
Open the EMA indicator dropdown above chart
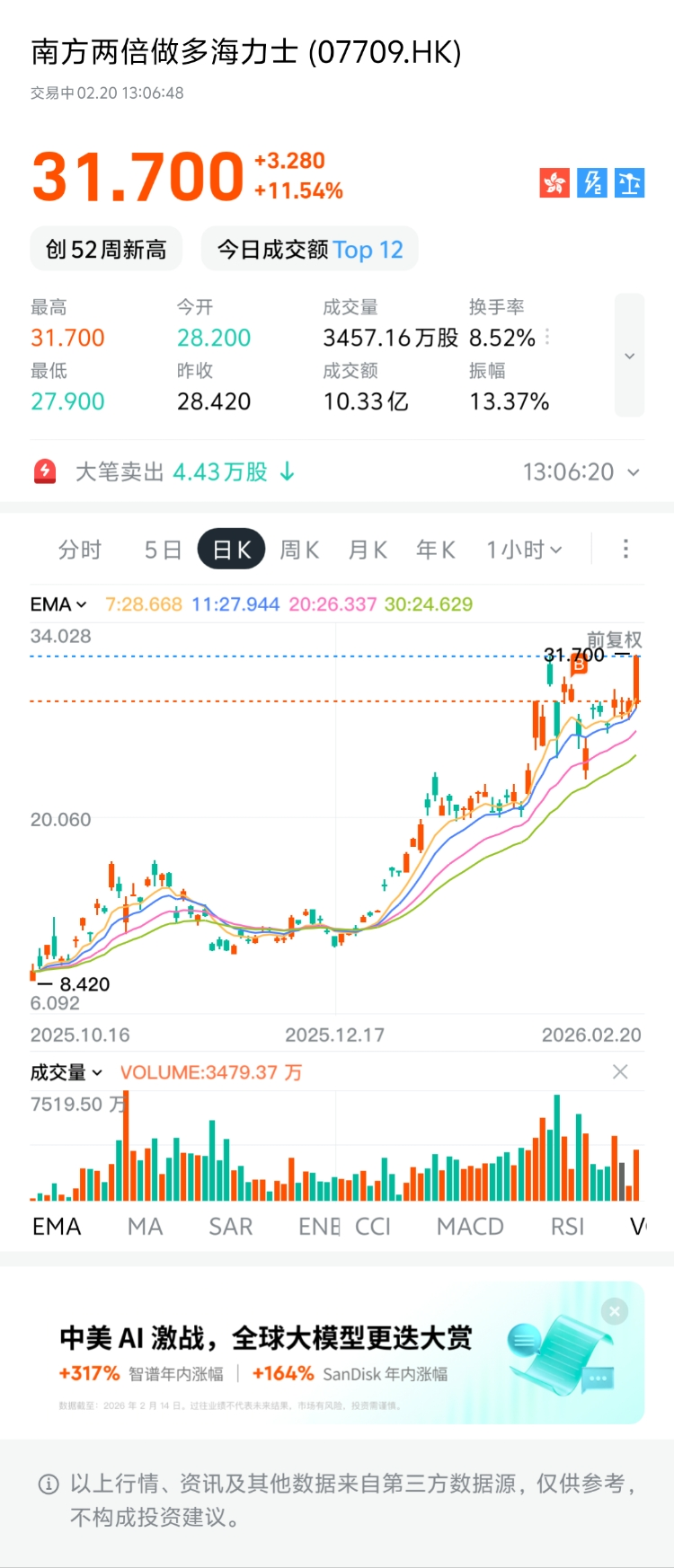pyautogui.click(x=58, y=604)
